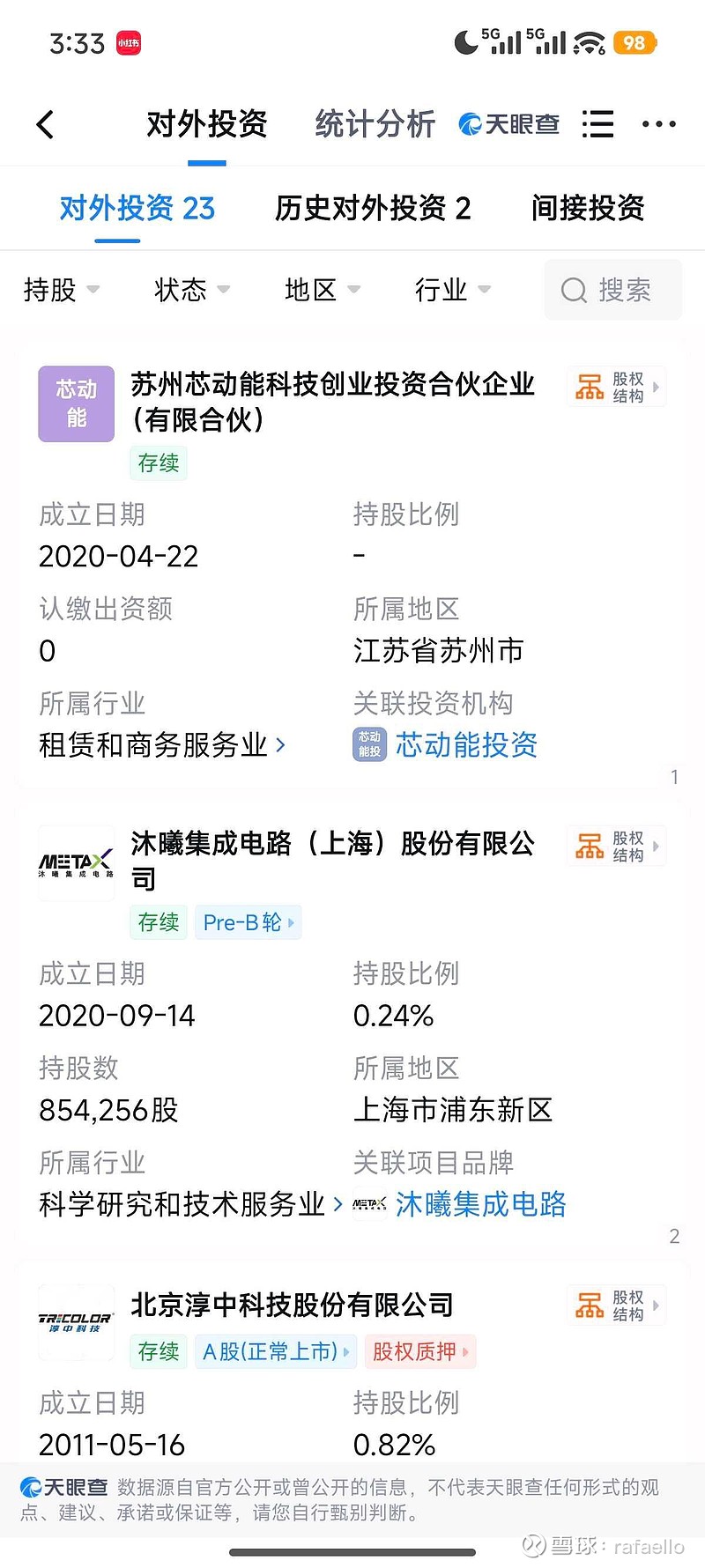Viewport: 705px width, 1568px height.
Task: View 股权结构 for 北京淳中科技
Action: (617, 1305)
